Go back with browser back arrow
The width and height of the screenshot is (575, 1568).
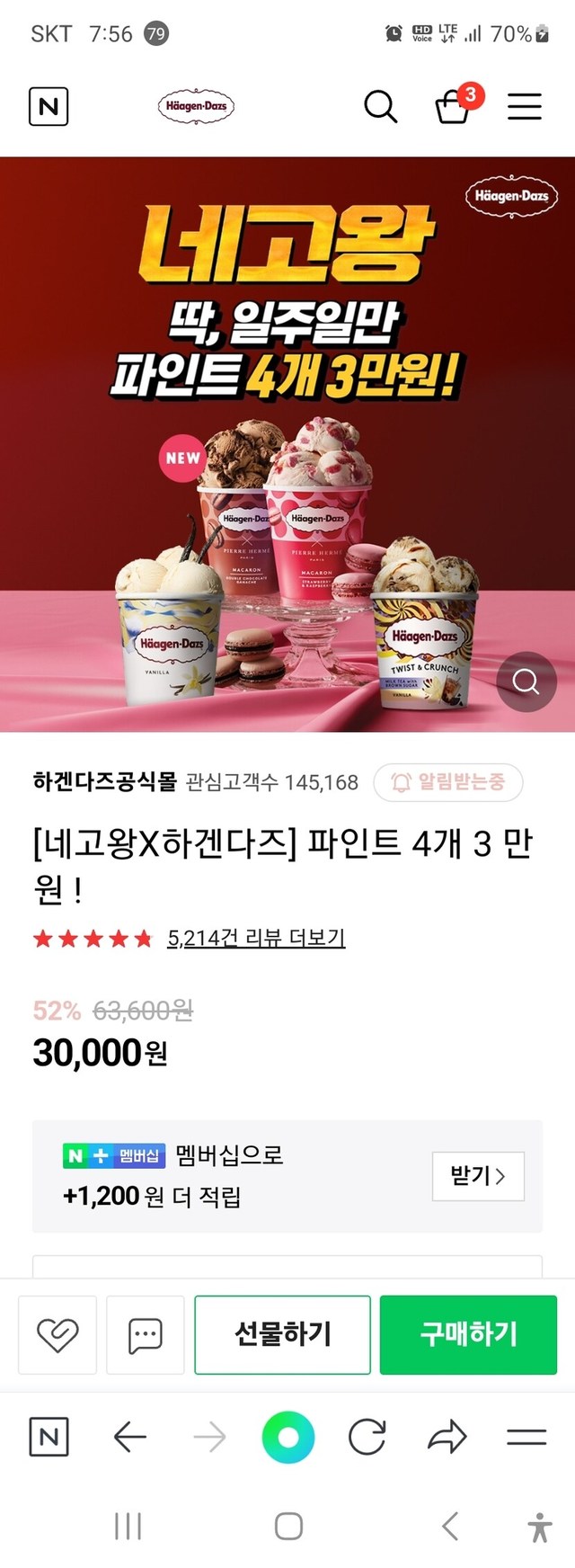click(130, 1438)
